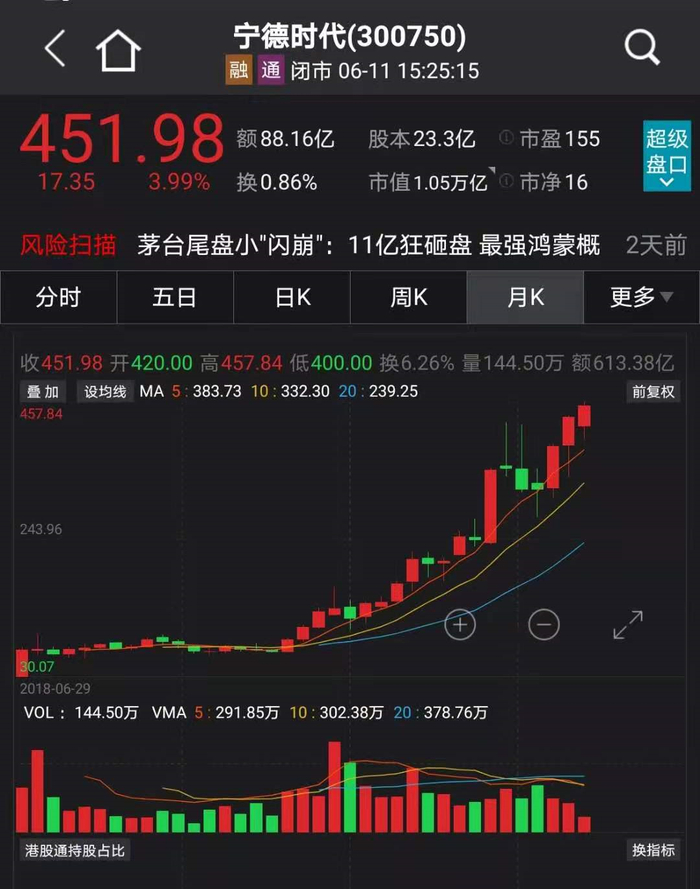The height and width of the screenshot is (889, 700).
Task: Open the 更多 chart options dropdown
Action: coord(640,297)
